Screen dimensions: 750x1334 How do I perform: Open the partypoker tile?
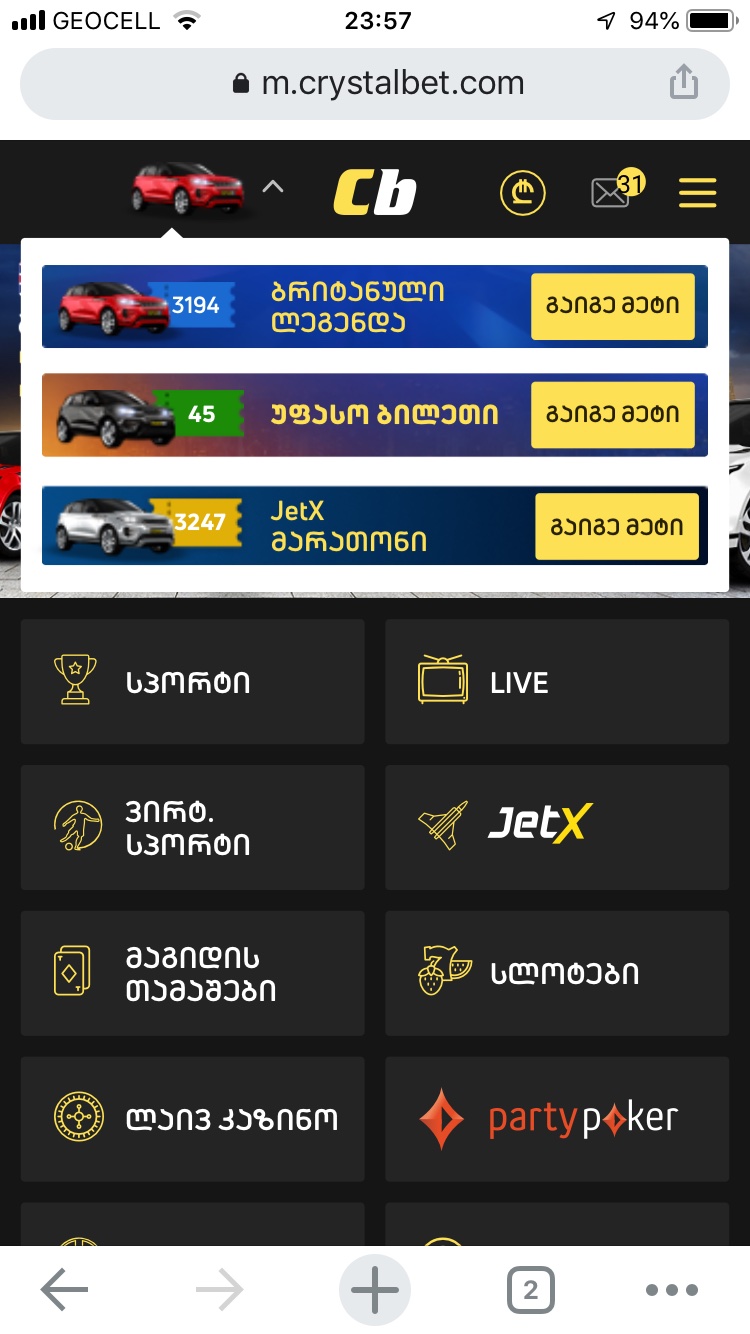point(557,1119)
